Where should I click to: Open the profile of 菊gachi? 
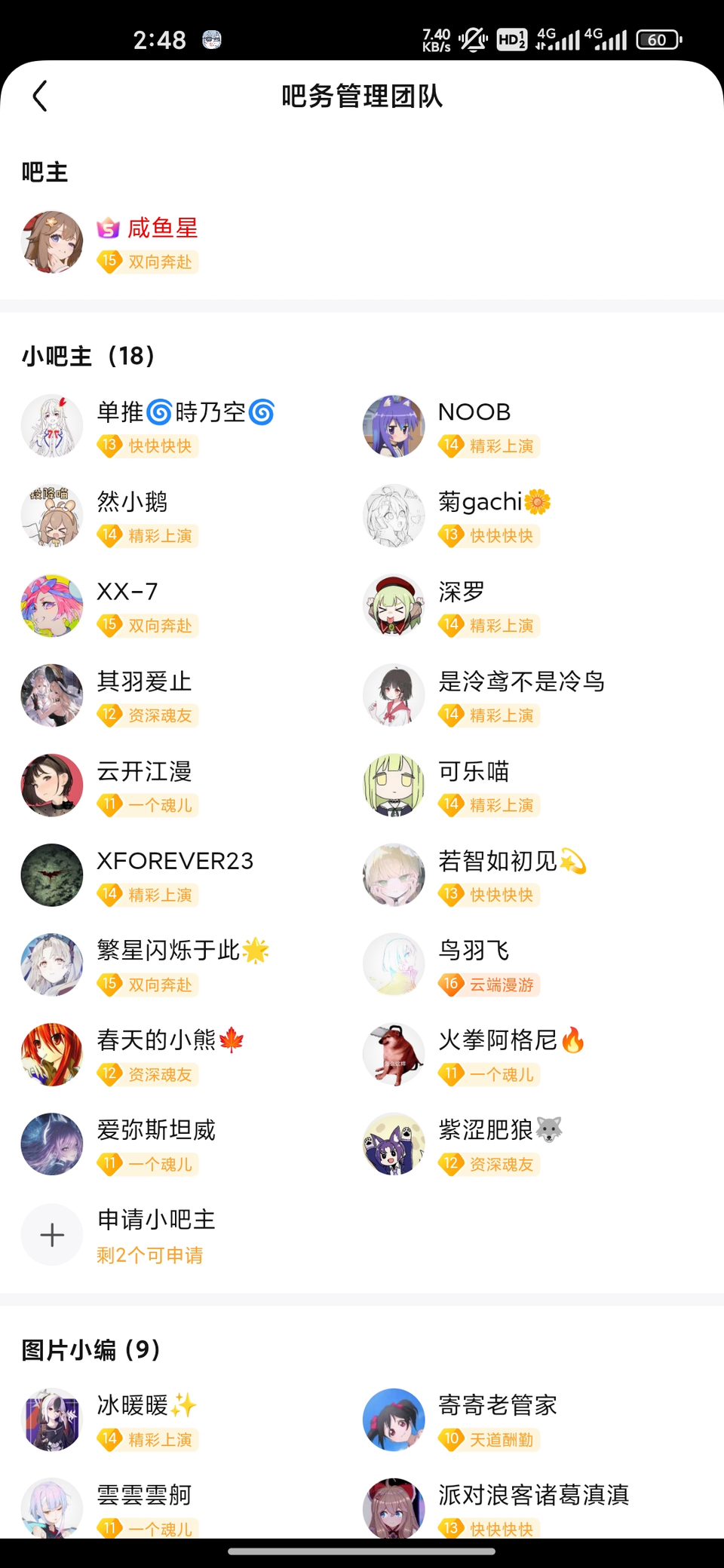pyautogui.click(x=480, y=502)
